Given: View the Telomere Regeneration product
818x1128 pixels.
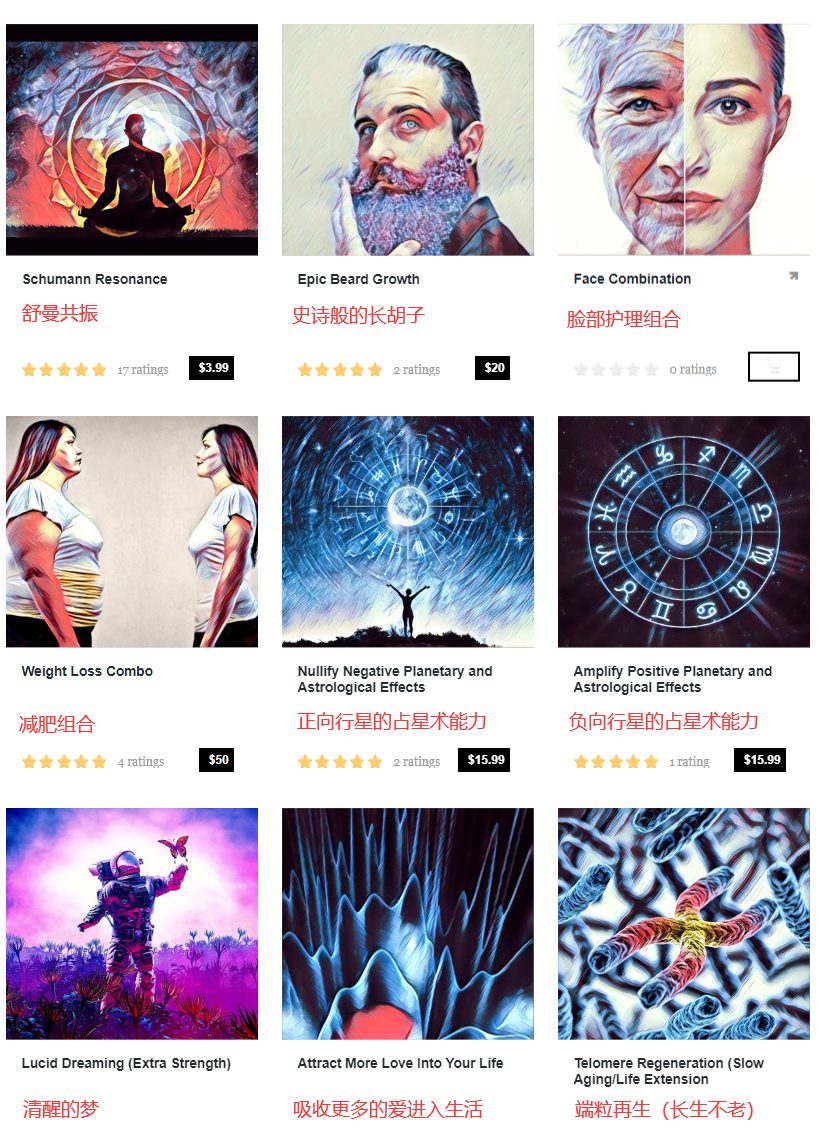Looking at the screenshot, I should 683,923.
